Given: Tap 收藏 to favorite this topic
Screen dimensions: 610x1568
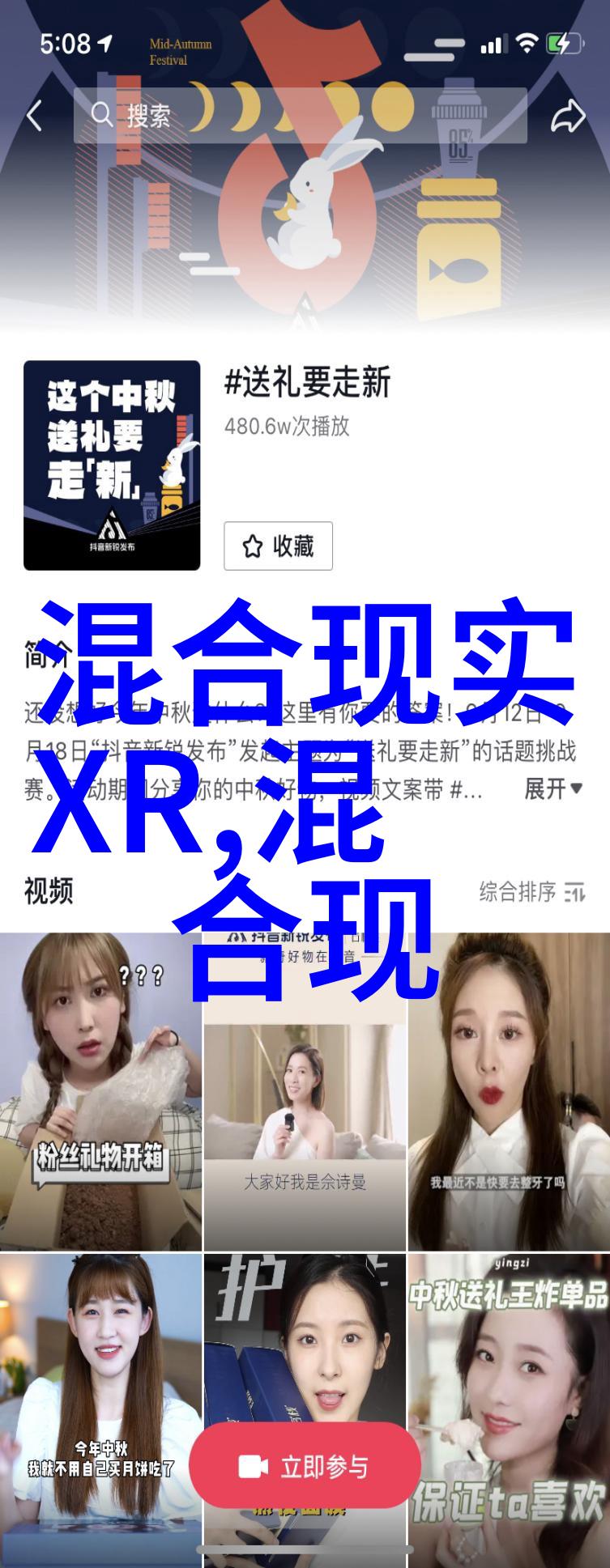Looking at the screenshot, I should 278,546.
